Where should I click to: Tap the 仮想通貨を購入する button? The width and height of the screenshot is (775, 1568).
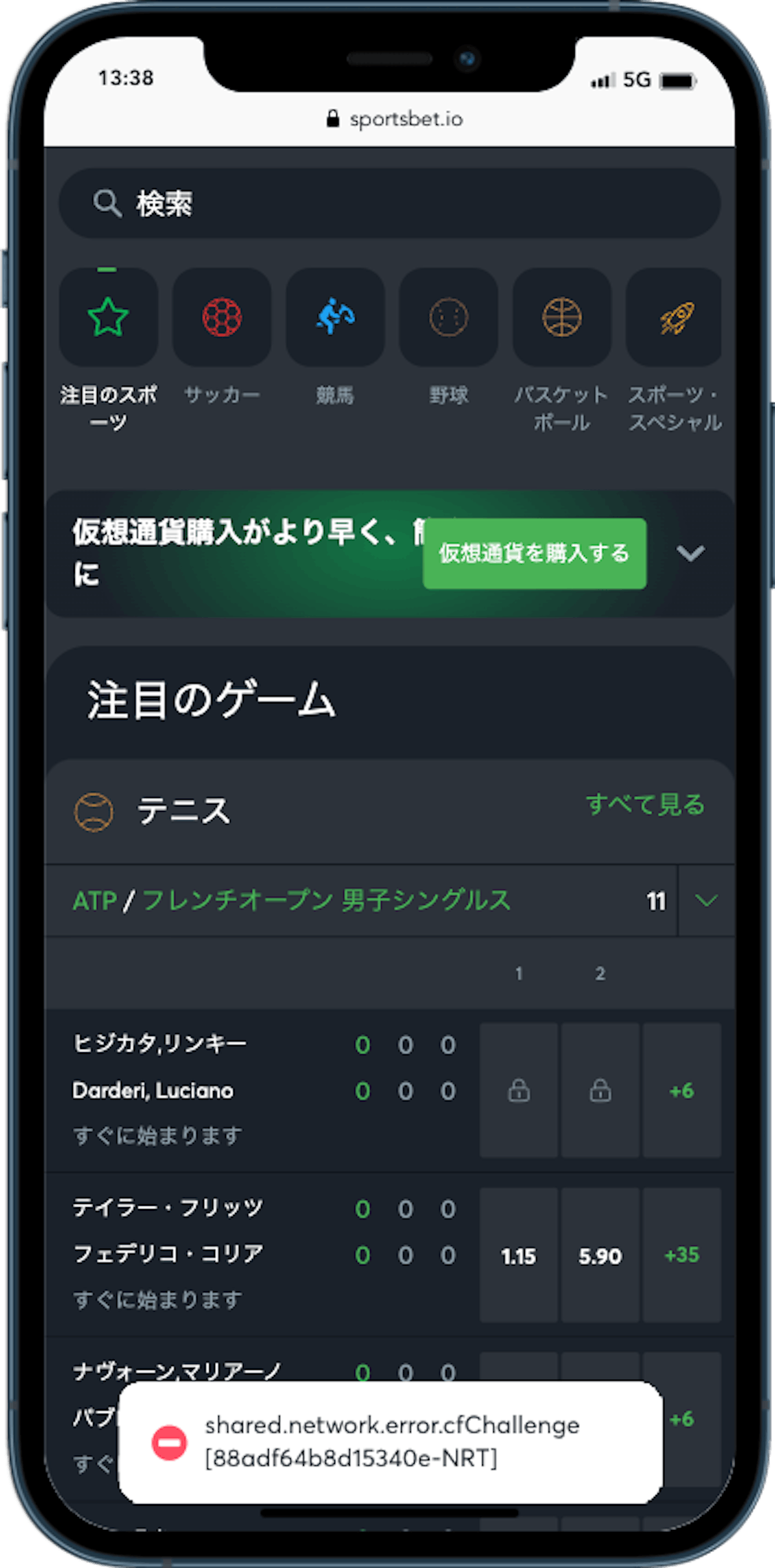coord(535,553)
